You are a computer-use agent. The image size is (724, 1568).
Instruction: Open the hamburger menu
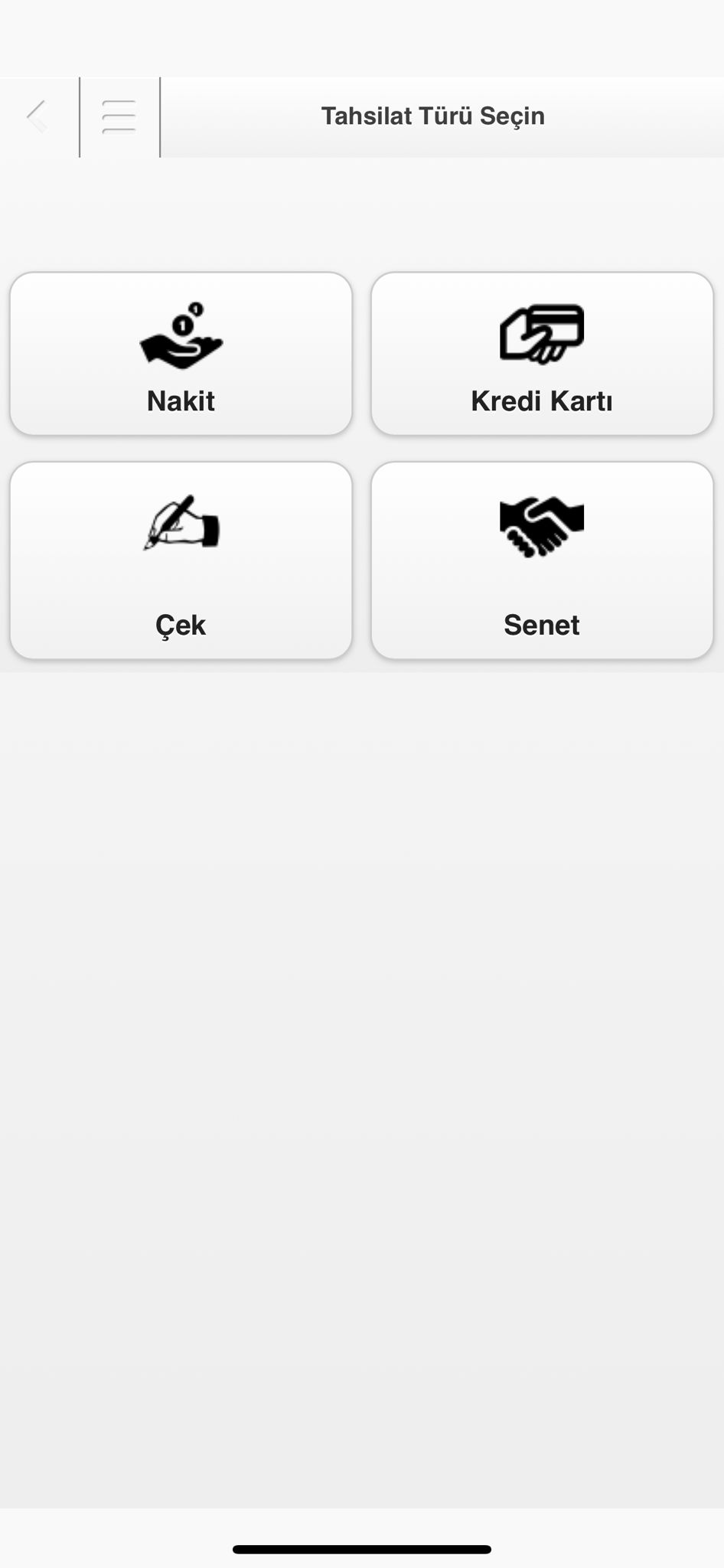point(119,117)
